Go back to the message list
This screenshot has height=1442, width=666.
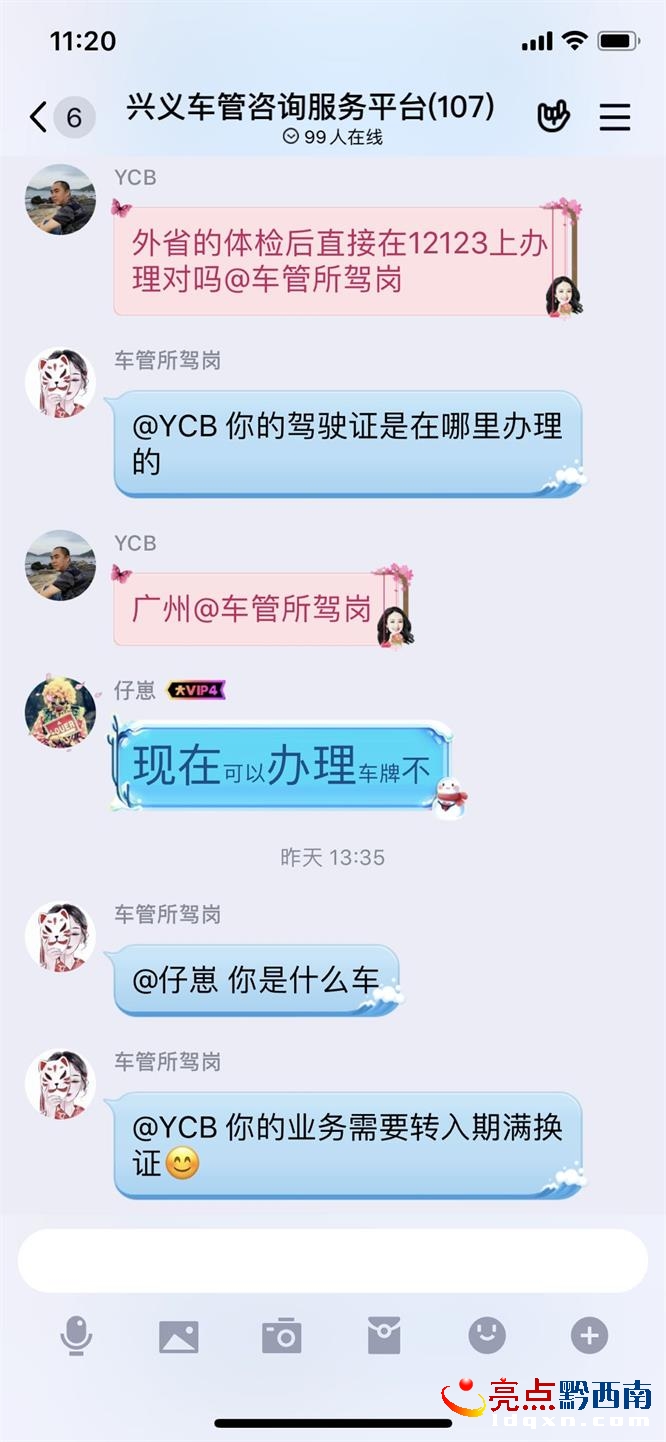(40, 118)
